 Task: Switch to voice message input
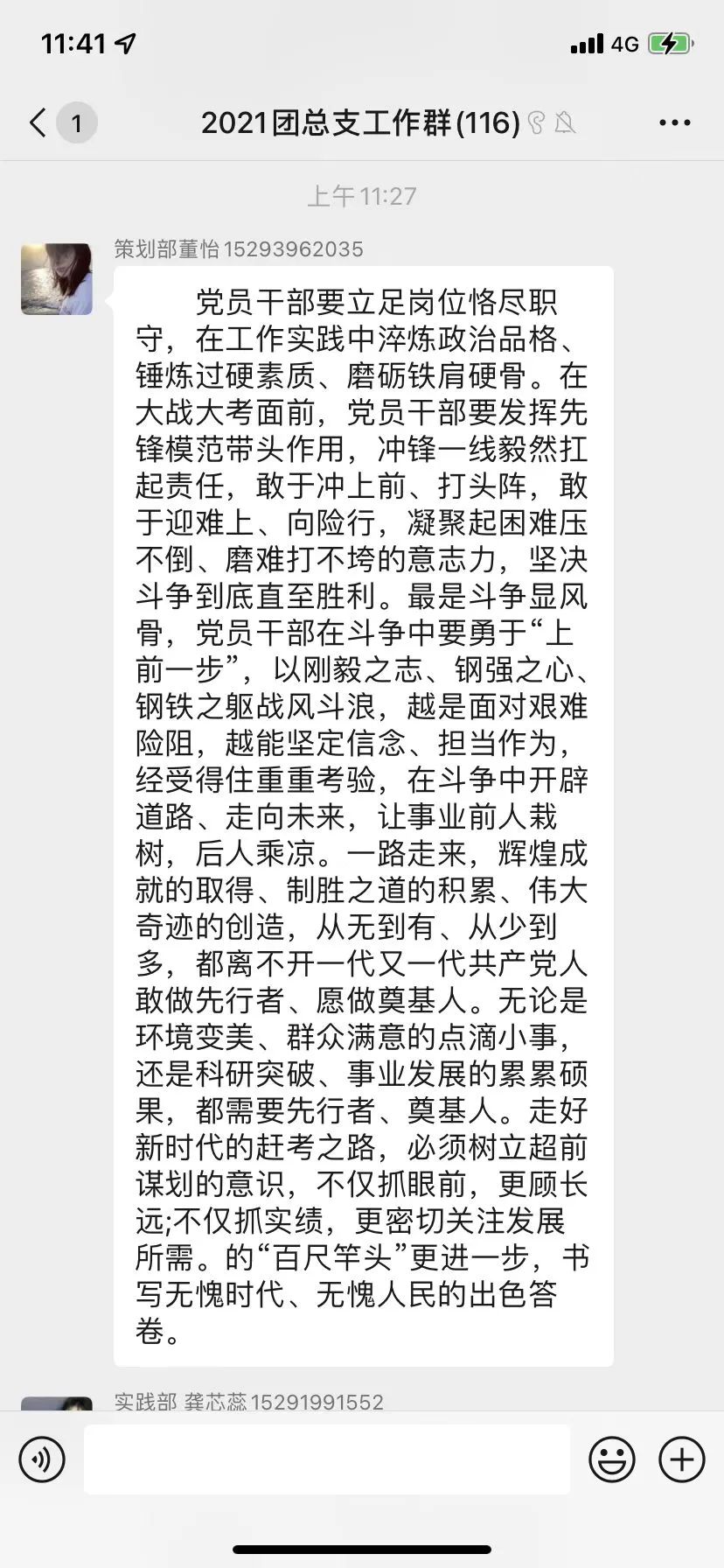[42, 1459]
